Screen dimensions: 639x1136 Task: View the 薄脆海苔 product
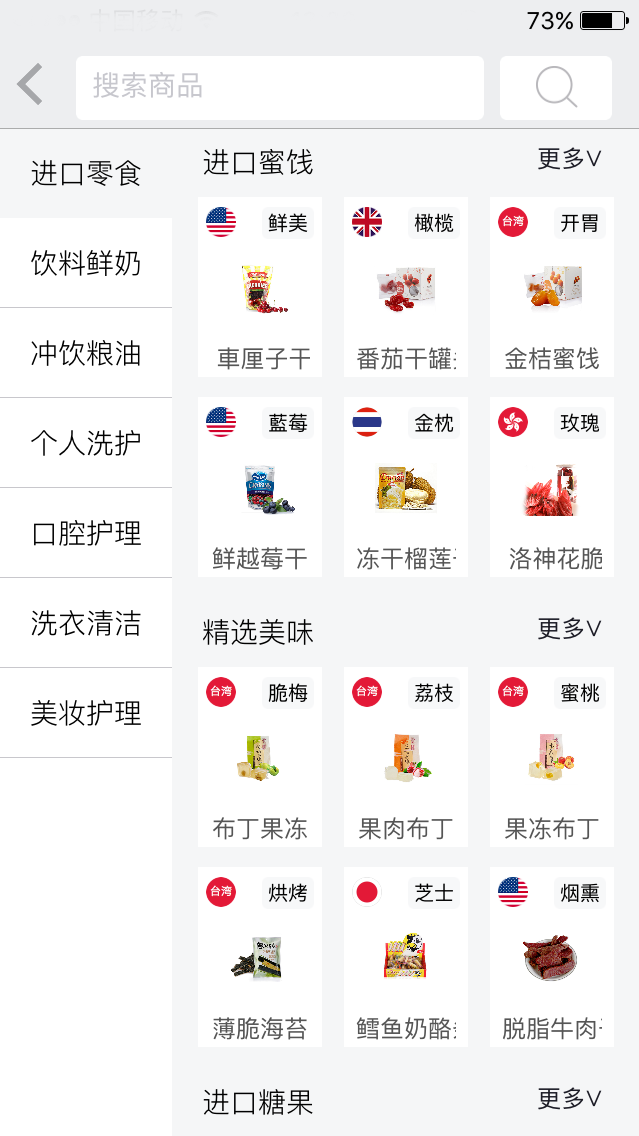(x=260, y=958)
